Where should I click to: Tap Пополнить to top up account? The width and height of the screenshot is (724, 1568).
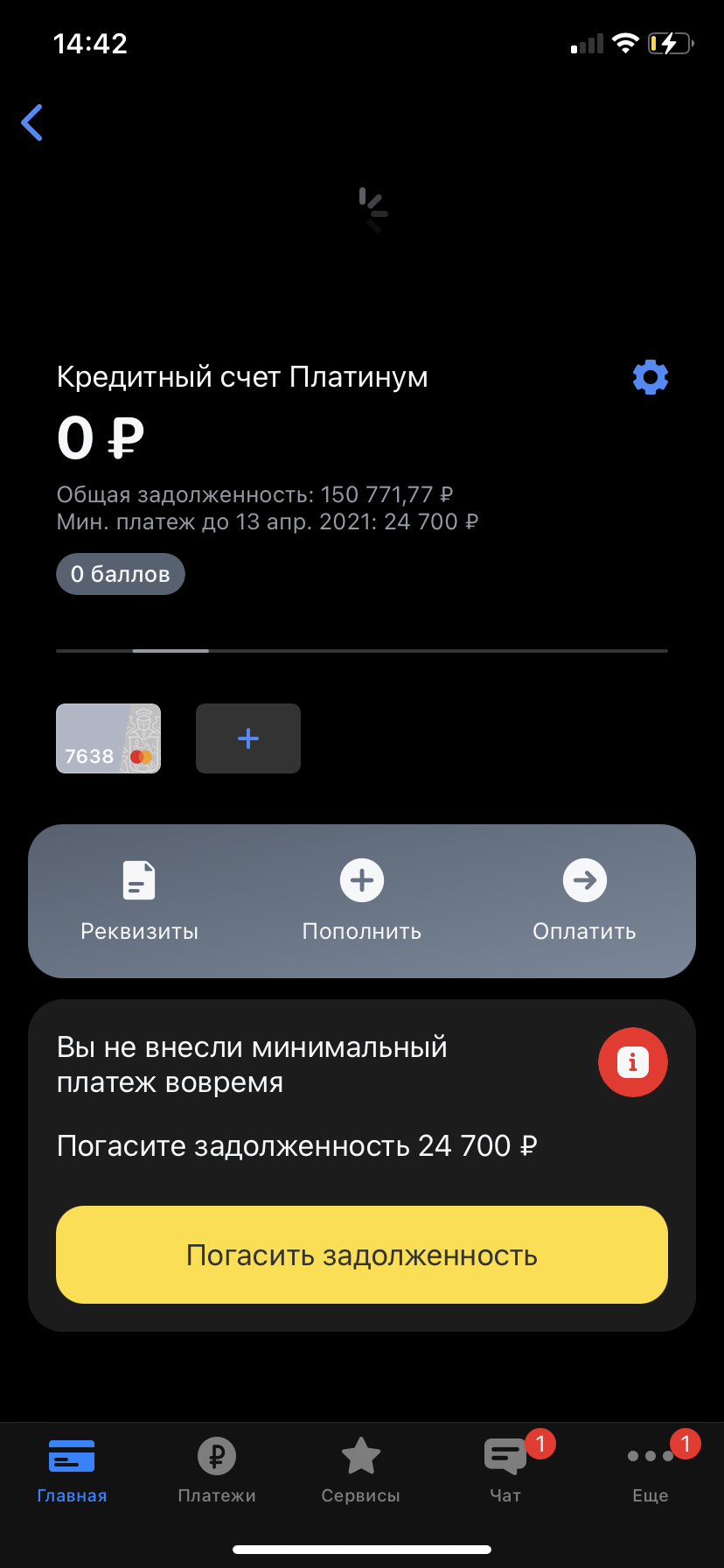pyautogui.click(x=362, y=901)
